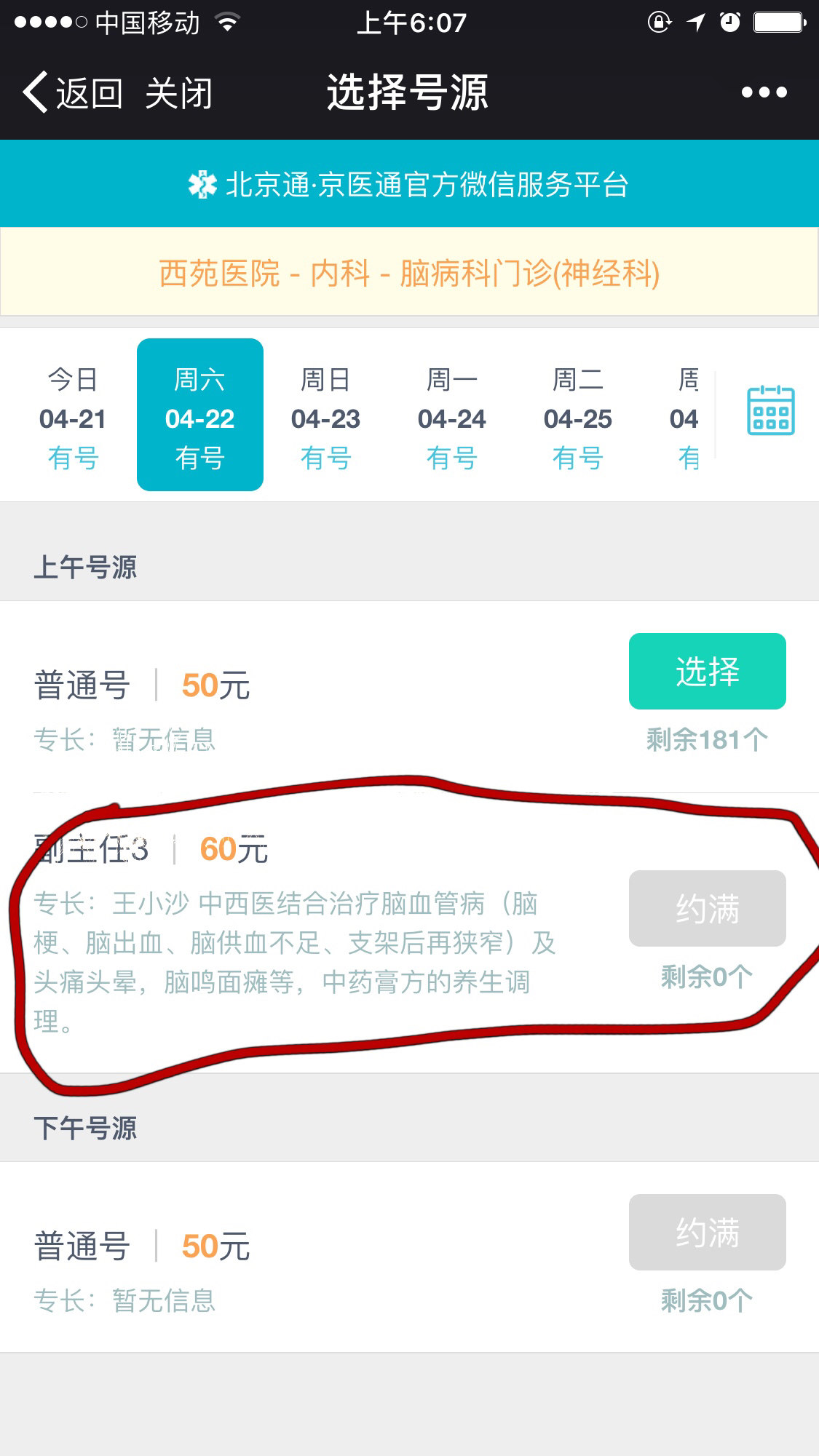Image resolution: width=819 pixels, height=1456 pixels.
Task: Tap the location arrow status icon
Action: pos(696,22)
